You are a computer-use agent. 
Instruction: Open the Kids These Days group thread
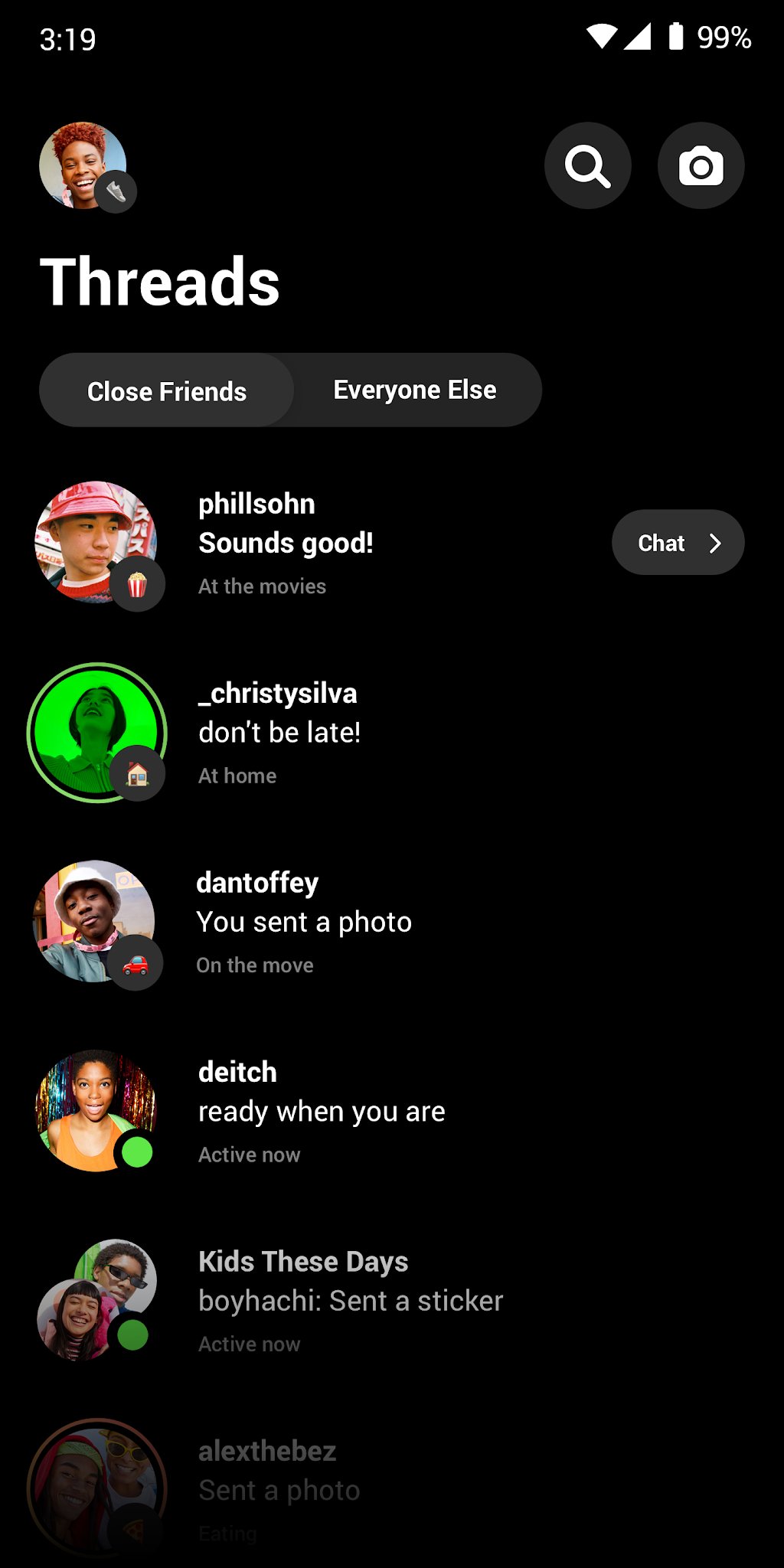(x=392, y=1301)
